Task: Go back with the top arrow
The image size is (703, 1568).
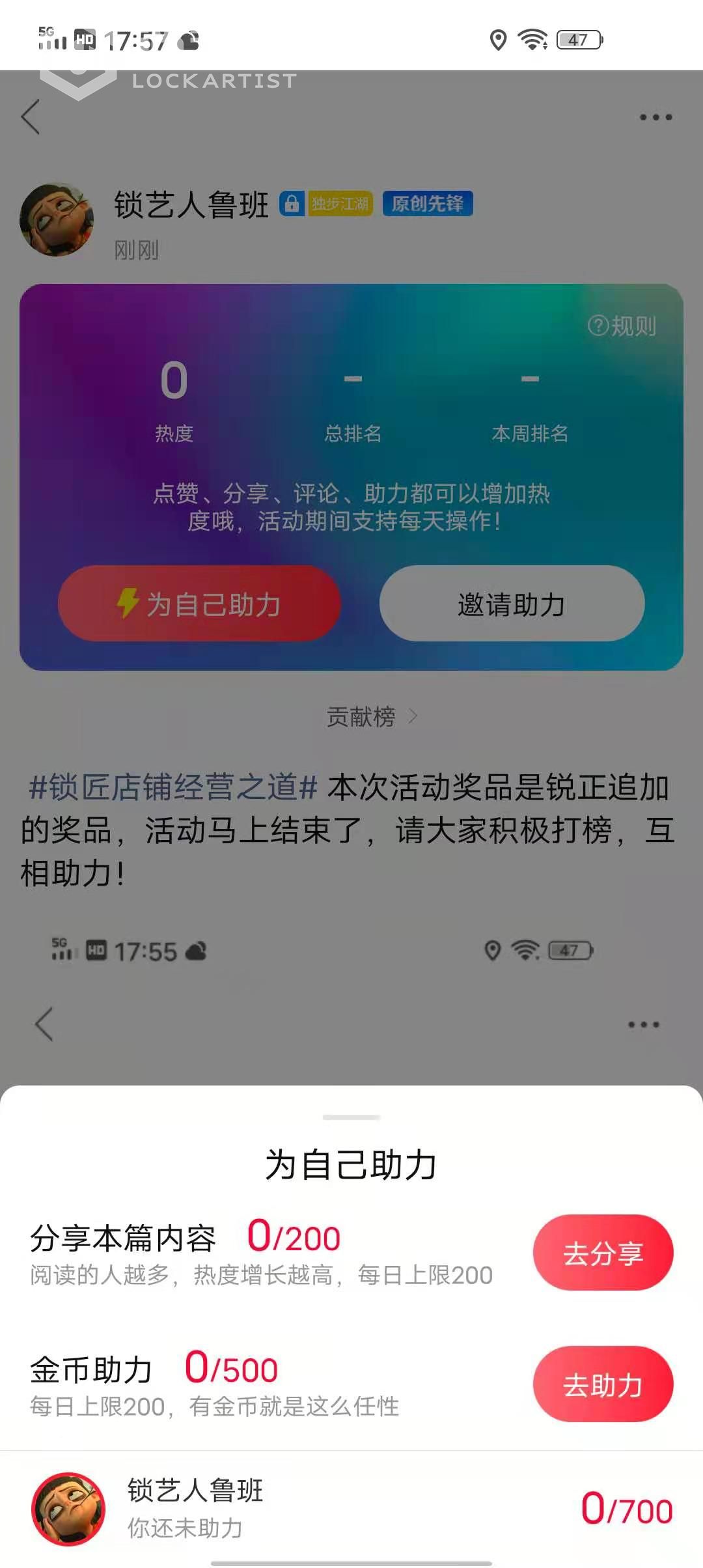Action: tap(31, 117)
